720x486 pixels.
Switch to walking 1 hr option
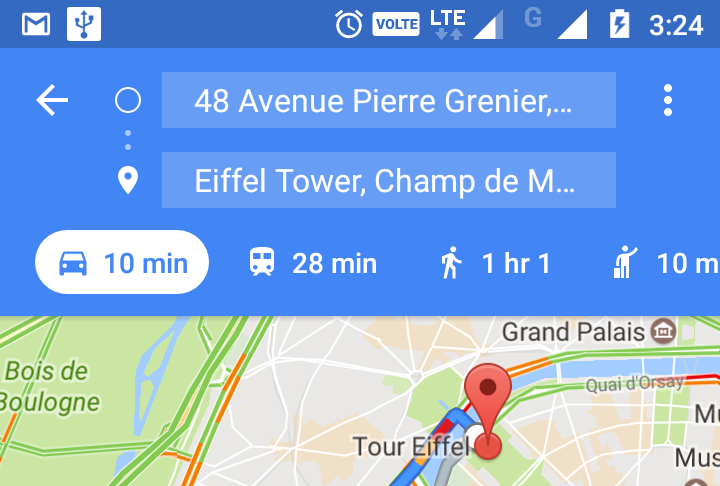click(x=495, y=264)
